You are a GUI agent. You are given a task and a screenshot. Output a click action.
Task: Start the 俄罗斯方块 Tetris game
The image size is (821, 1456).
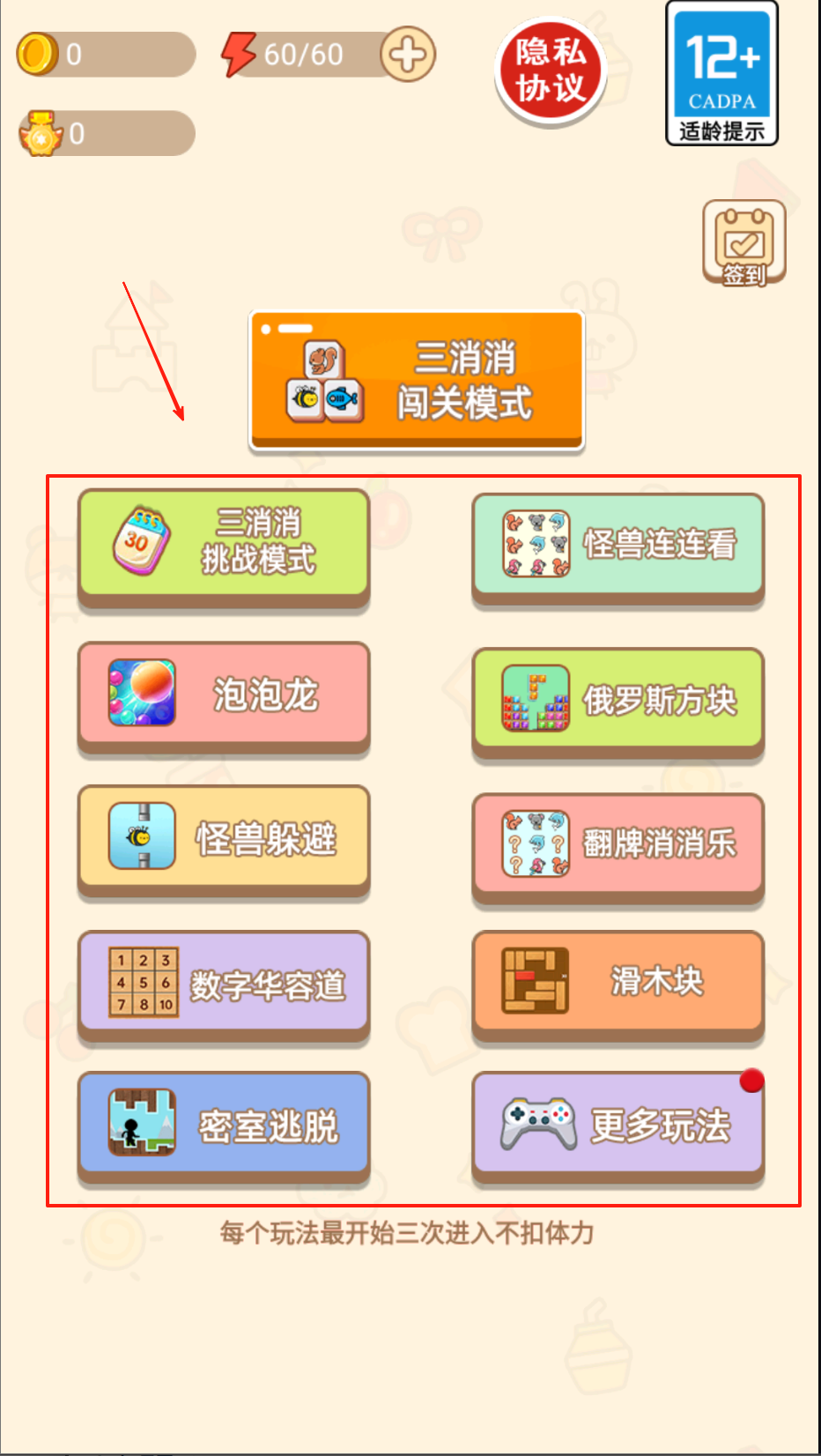coord(618,699)
